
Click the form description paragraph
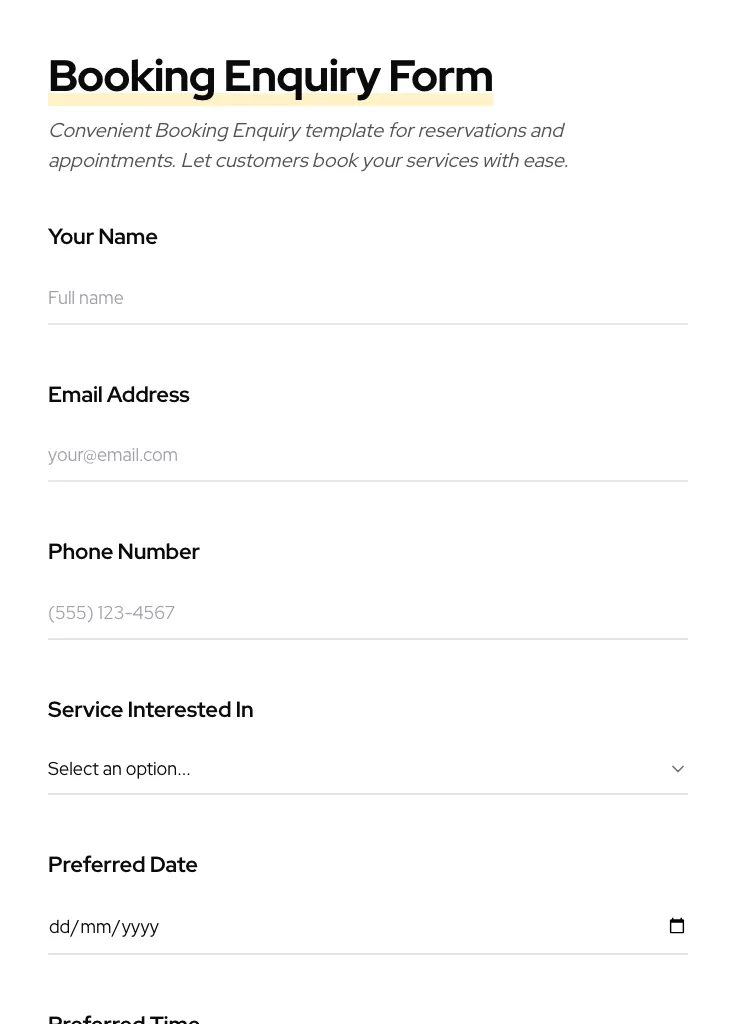tap(308, 145)
